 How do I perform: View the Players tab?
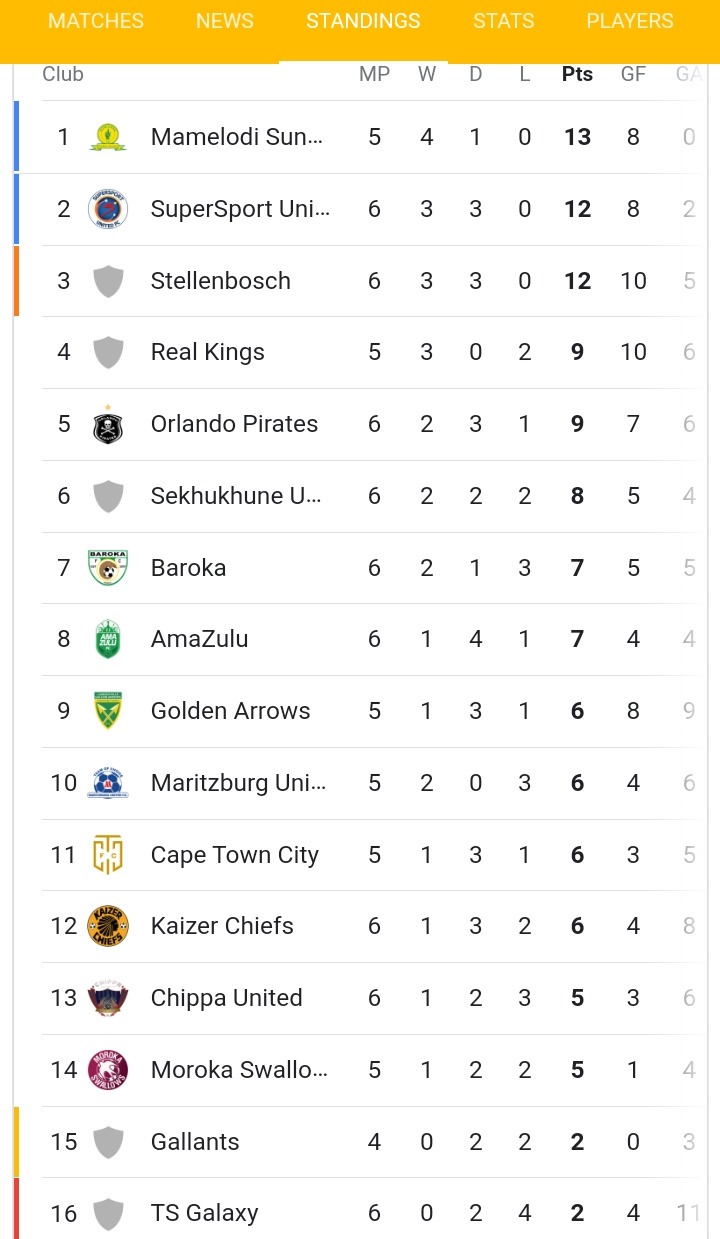click(630, 21)
